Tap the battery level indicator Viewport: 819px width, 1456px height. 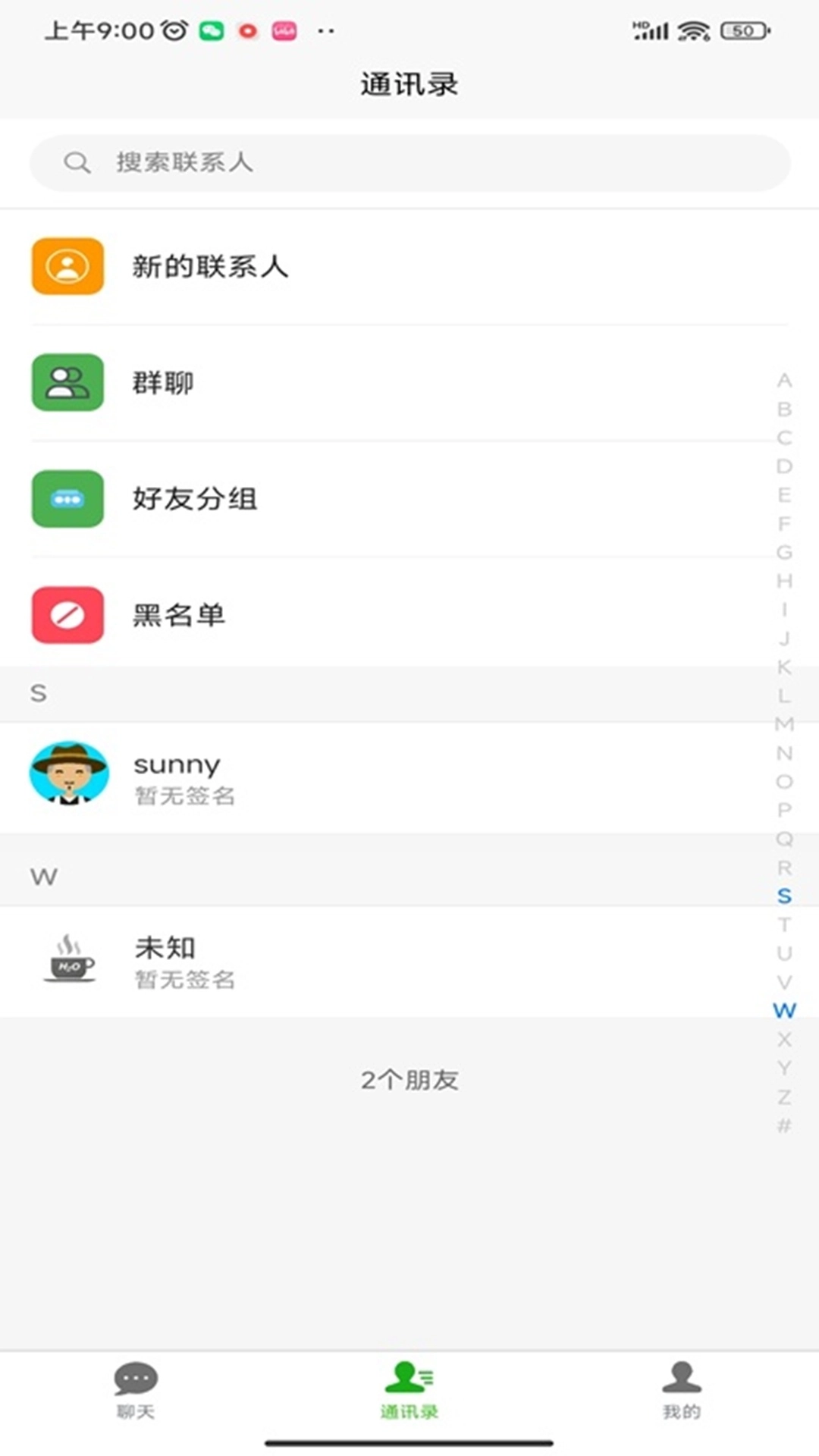click(x=745, y=29)
